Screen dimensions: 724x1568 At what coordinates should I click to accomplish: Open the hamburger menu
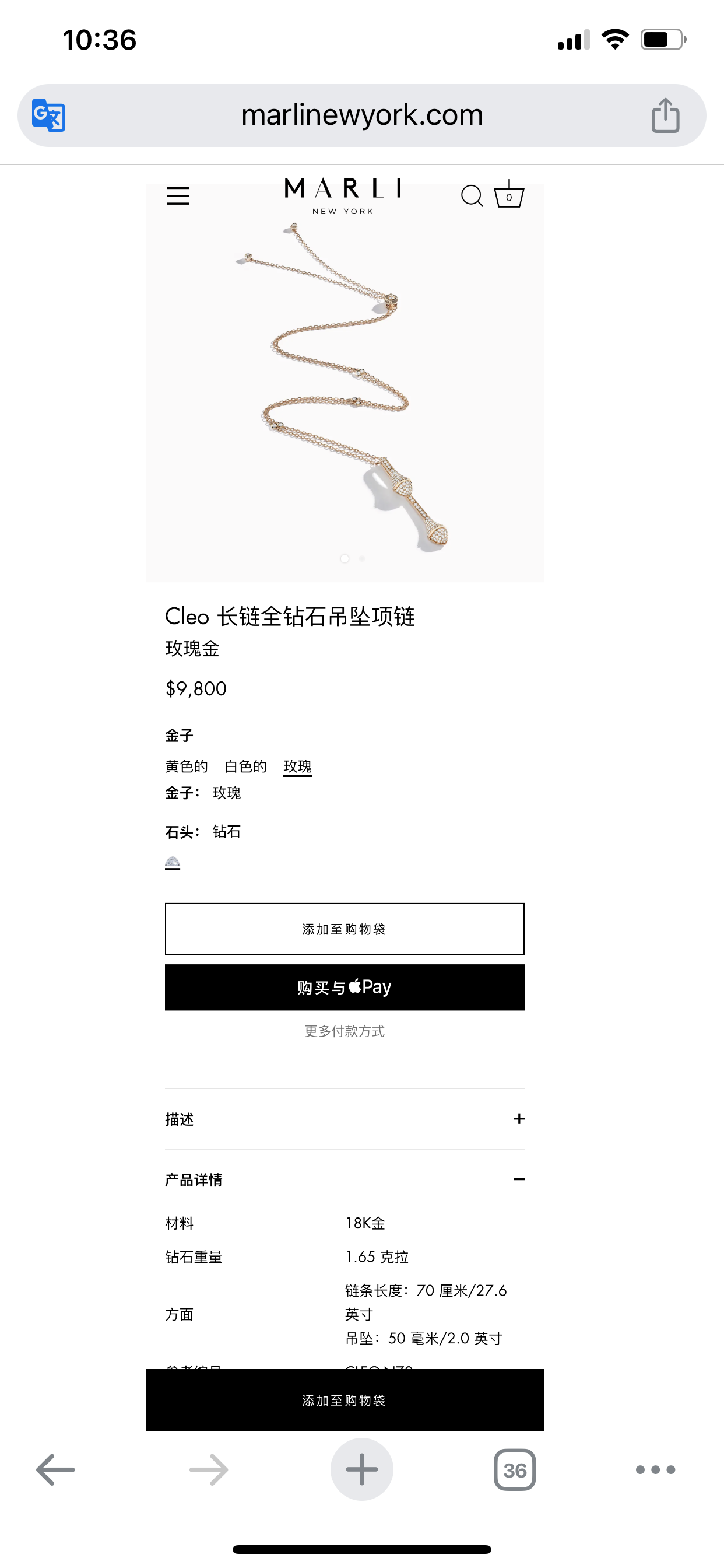(178, 196)
